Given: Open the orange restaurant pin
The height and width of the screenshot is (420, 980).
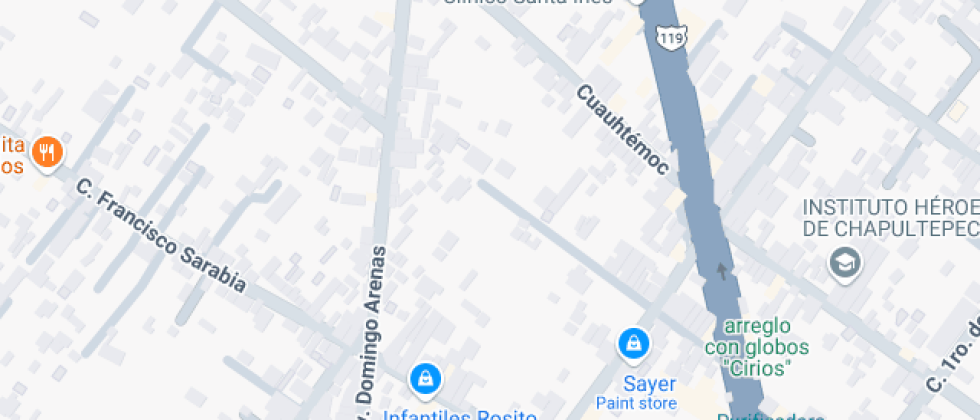Looking at the screenshot, I should (46, 153).
